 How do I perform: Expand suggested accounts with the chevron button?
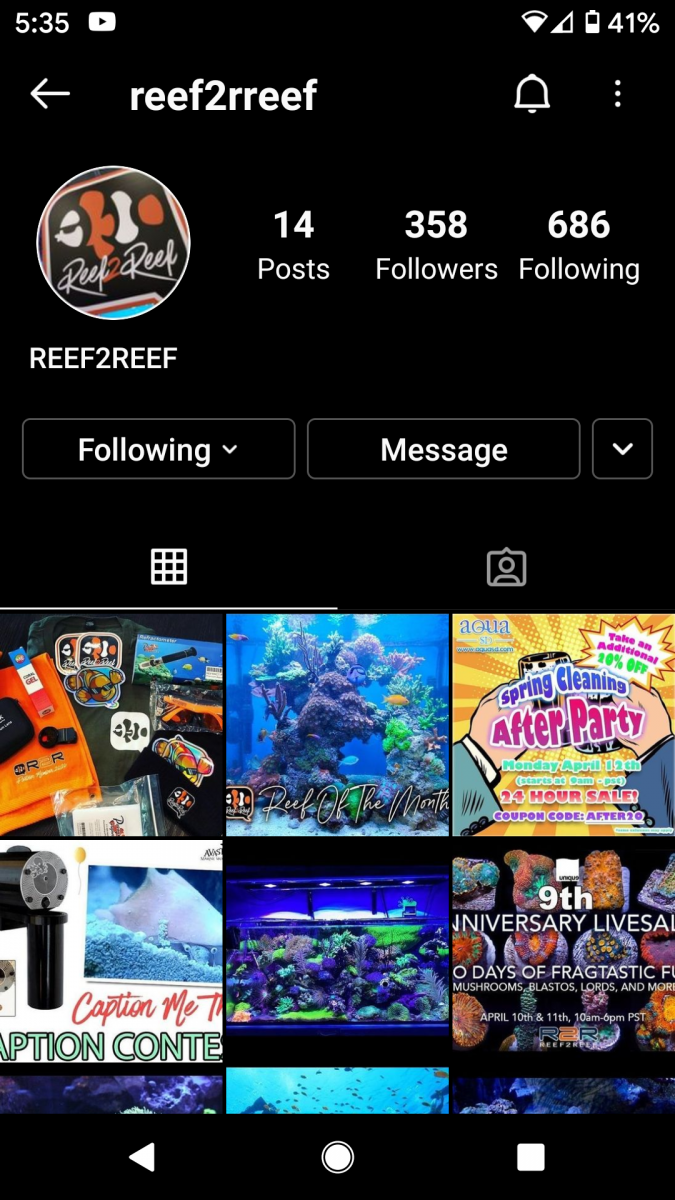click(x=622, y=449)
